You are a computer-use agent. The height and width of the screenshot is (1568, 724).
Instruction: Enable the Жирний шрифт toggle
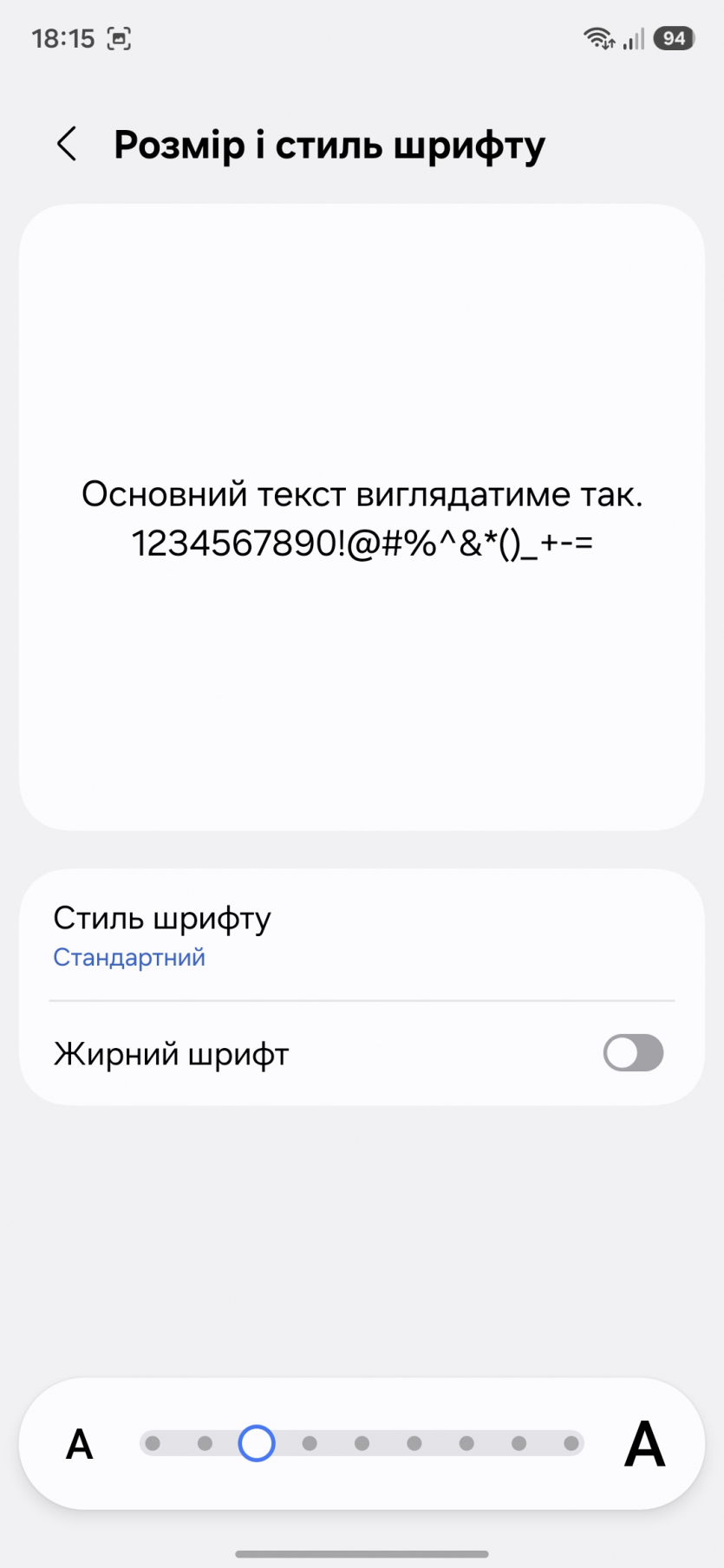pyautogui.click(x=633, y=1053)
